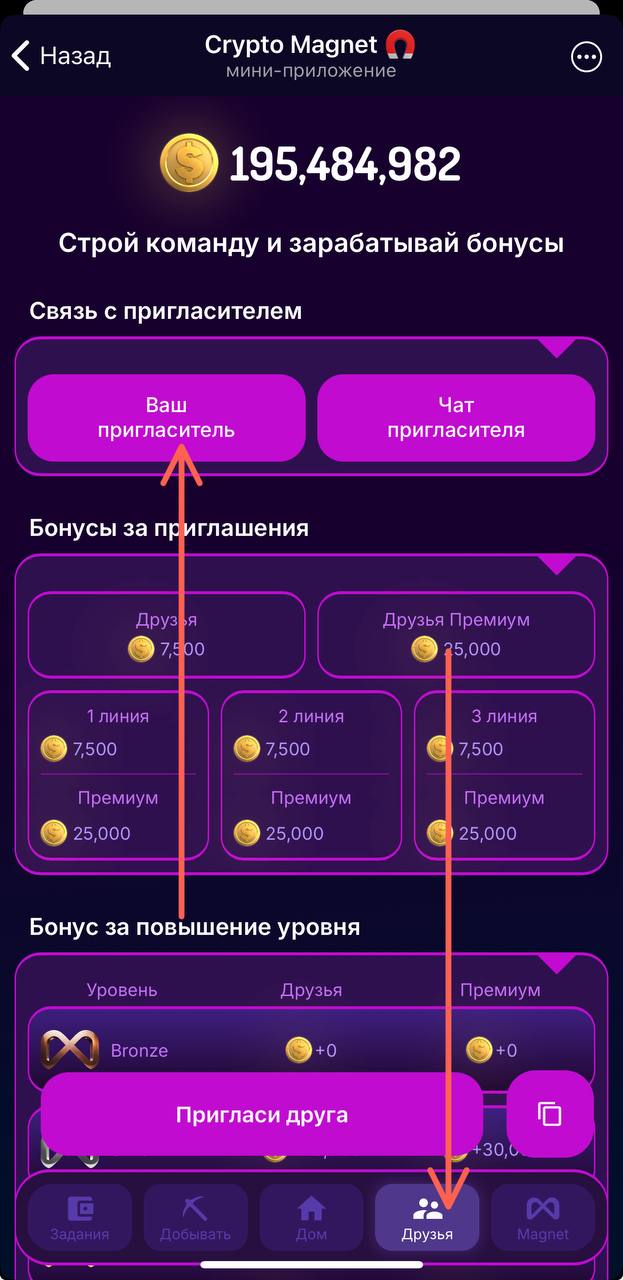Copy the invite link

pyautogui.click(x=549, y=1114)
